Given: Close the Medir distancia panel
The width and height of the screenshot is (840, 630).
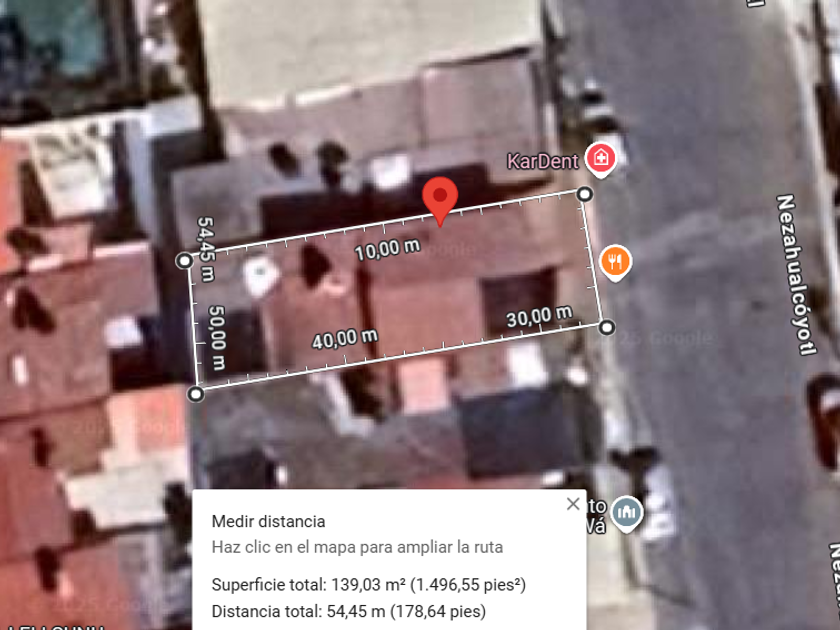Looking at the screenshot, I should pyautogui.click(x=573, y=504).
